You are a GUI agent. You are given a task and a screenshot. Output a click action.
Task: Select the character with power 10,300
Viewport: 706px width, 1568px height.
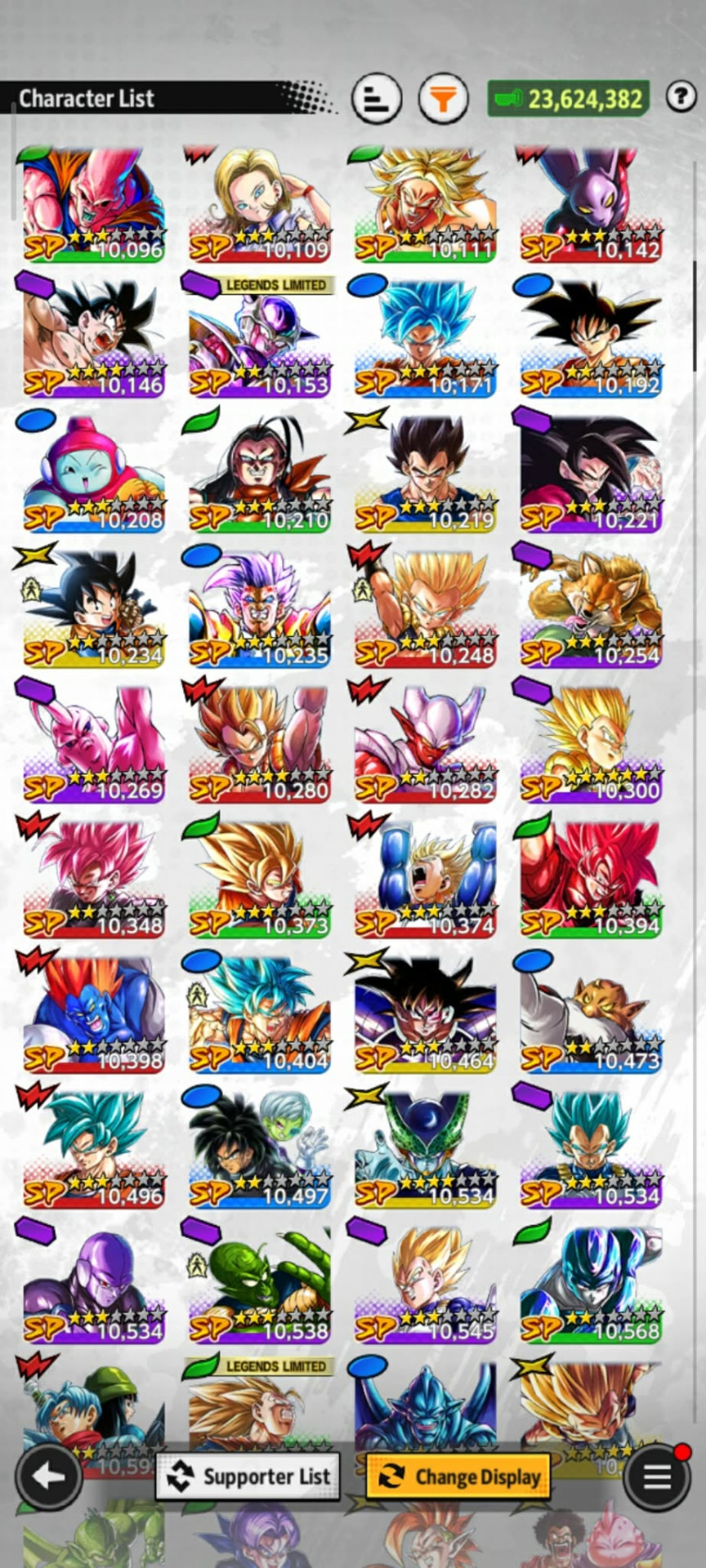(591, 743)
